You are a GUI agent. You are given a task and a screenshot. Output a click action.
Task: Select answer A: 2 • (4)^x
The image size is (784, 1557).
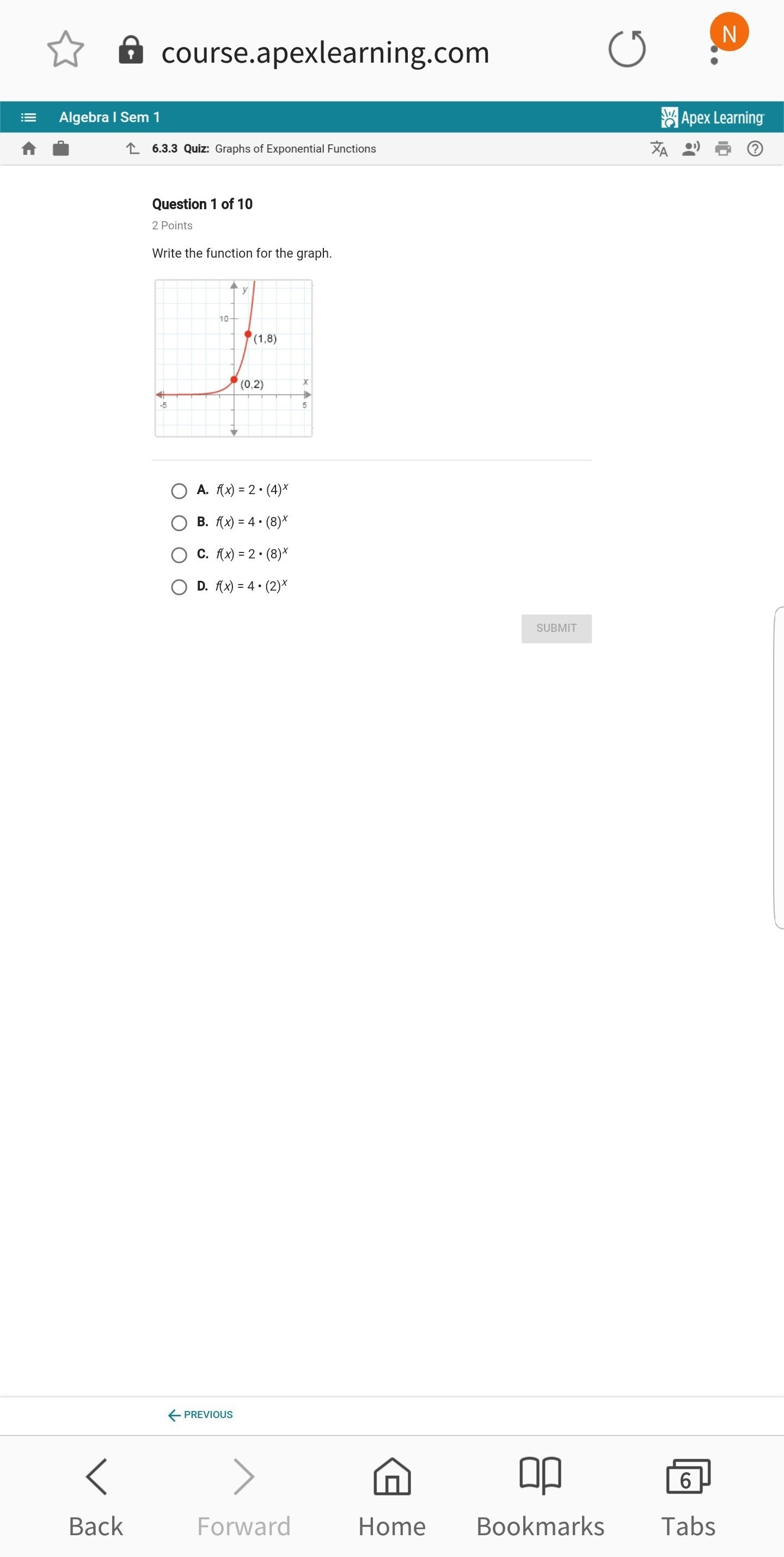(179, 491)
